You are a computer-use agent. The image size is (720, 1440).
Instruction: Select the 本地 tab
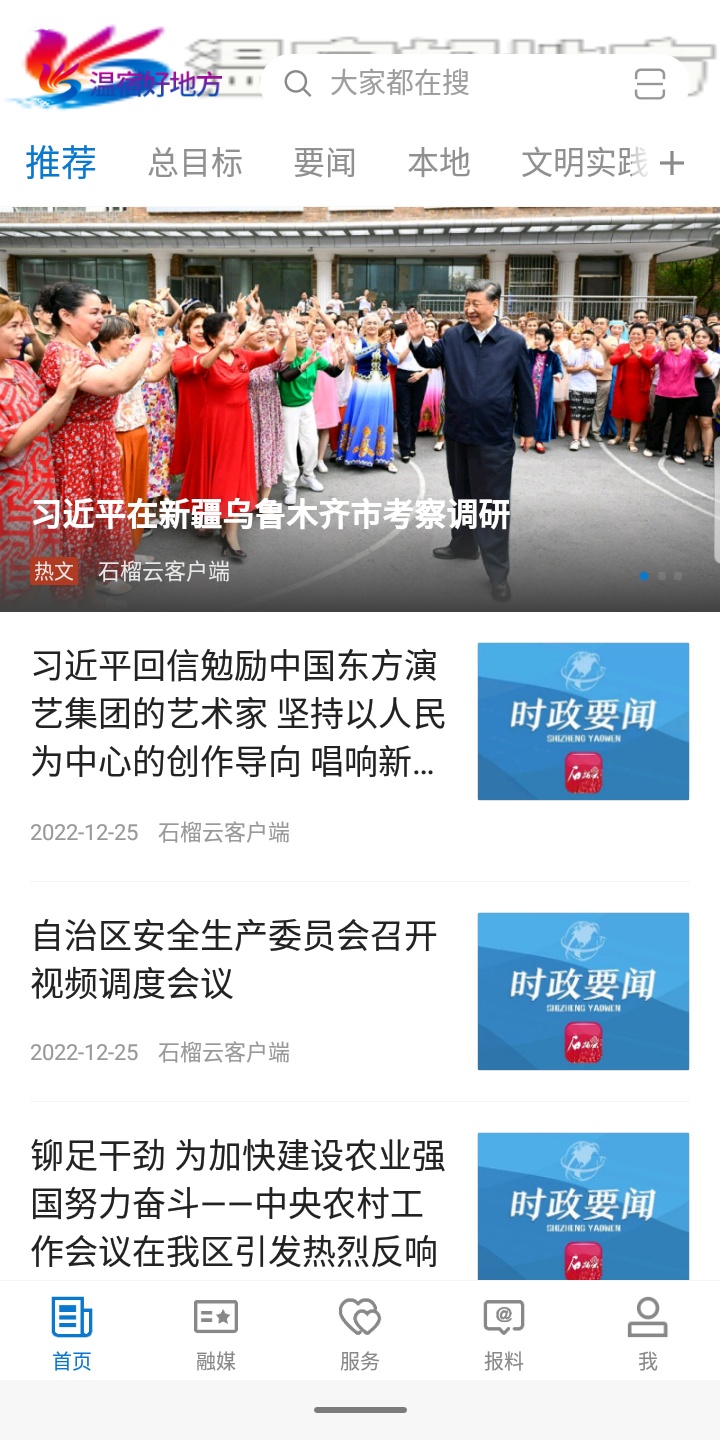[x=438, y=163]
